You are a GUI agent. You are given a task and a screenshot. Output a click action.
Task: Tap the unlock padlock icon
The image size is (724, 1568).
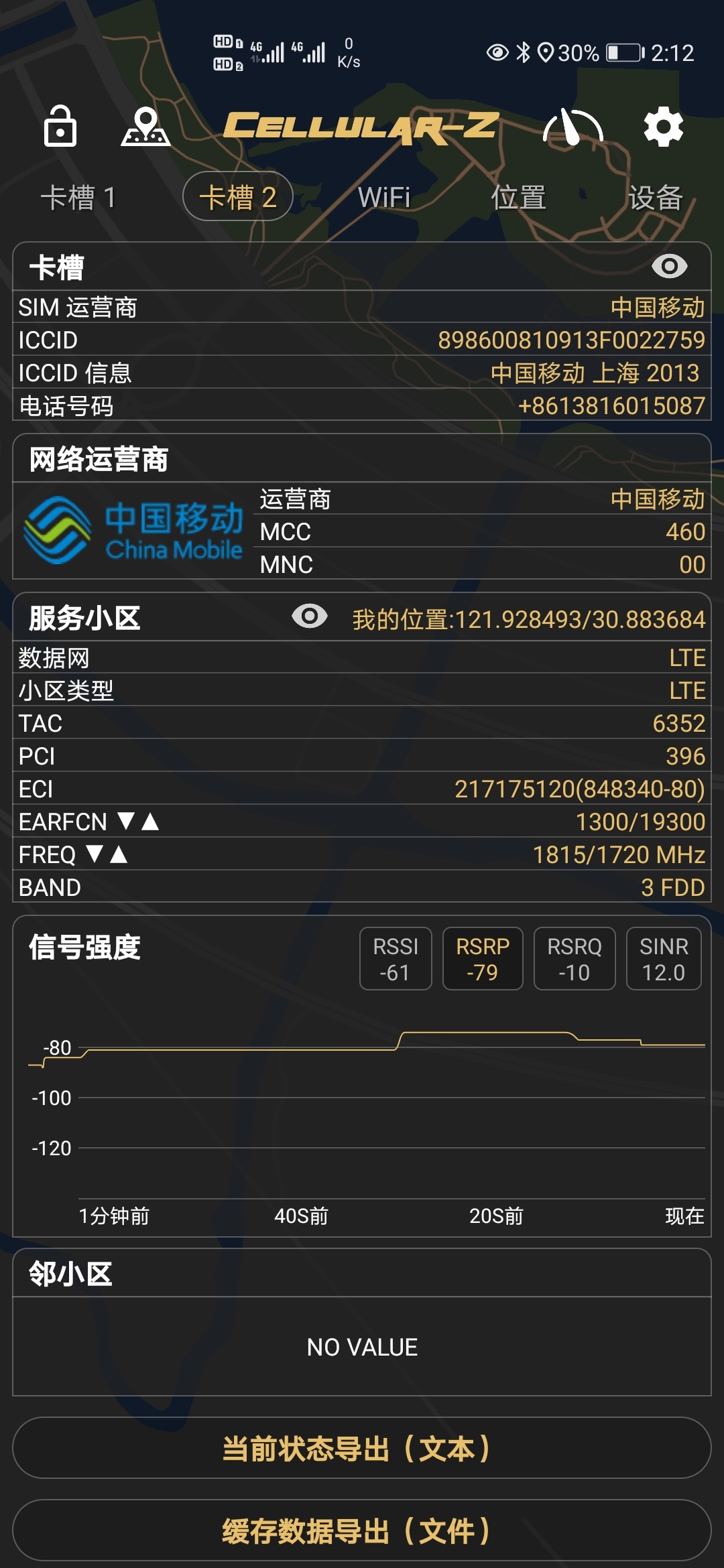click(x=60, y=127)
